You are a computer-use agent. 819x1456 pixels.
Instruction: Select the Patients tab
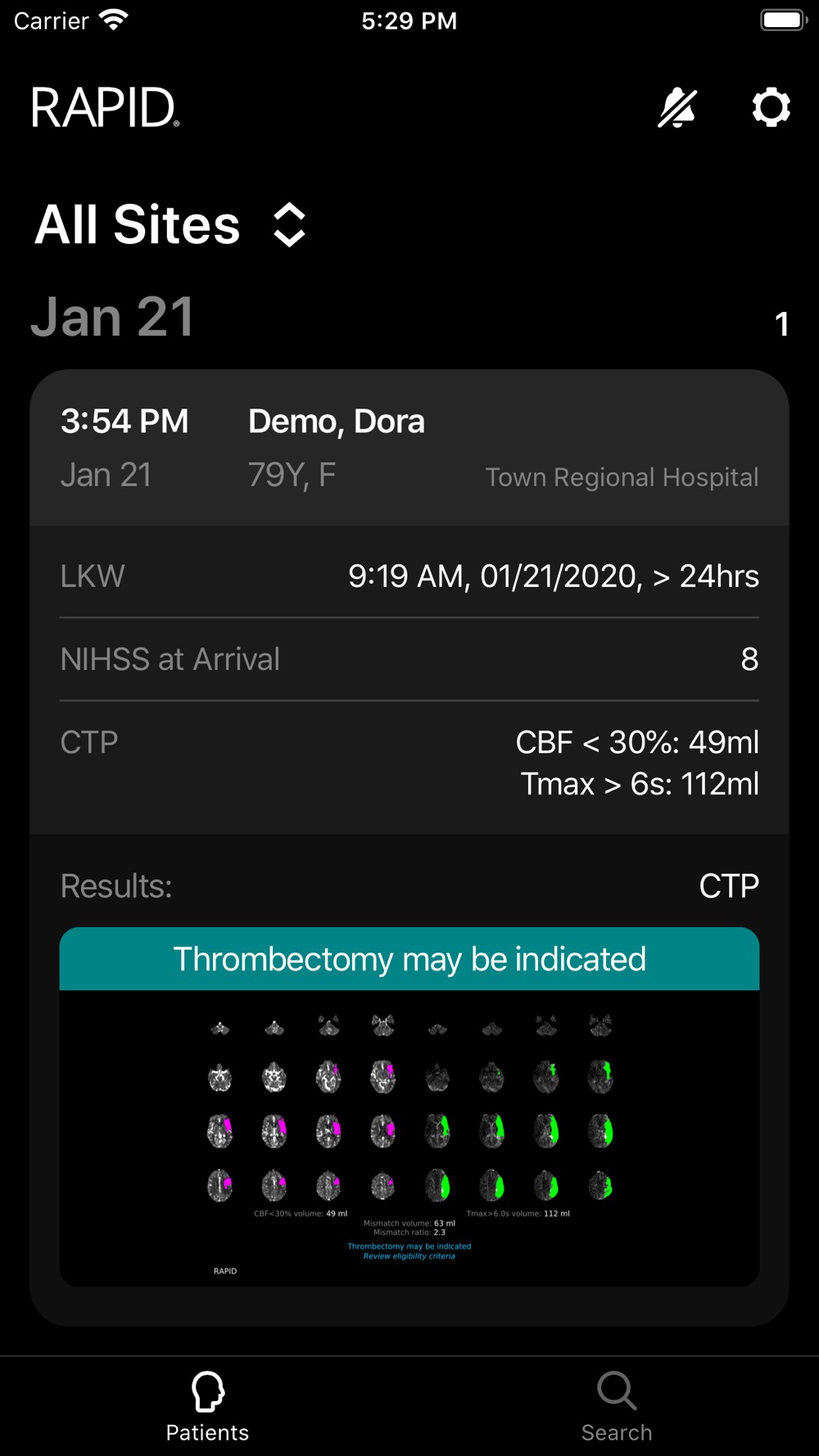(x=207, y=1407)
